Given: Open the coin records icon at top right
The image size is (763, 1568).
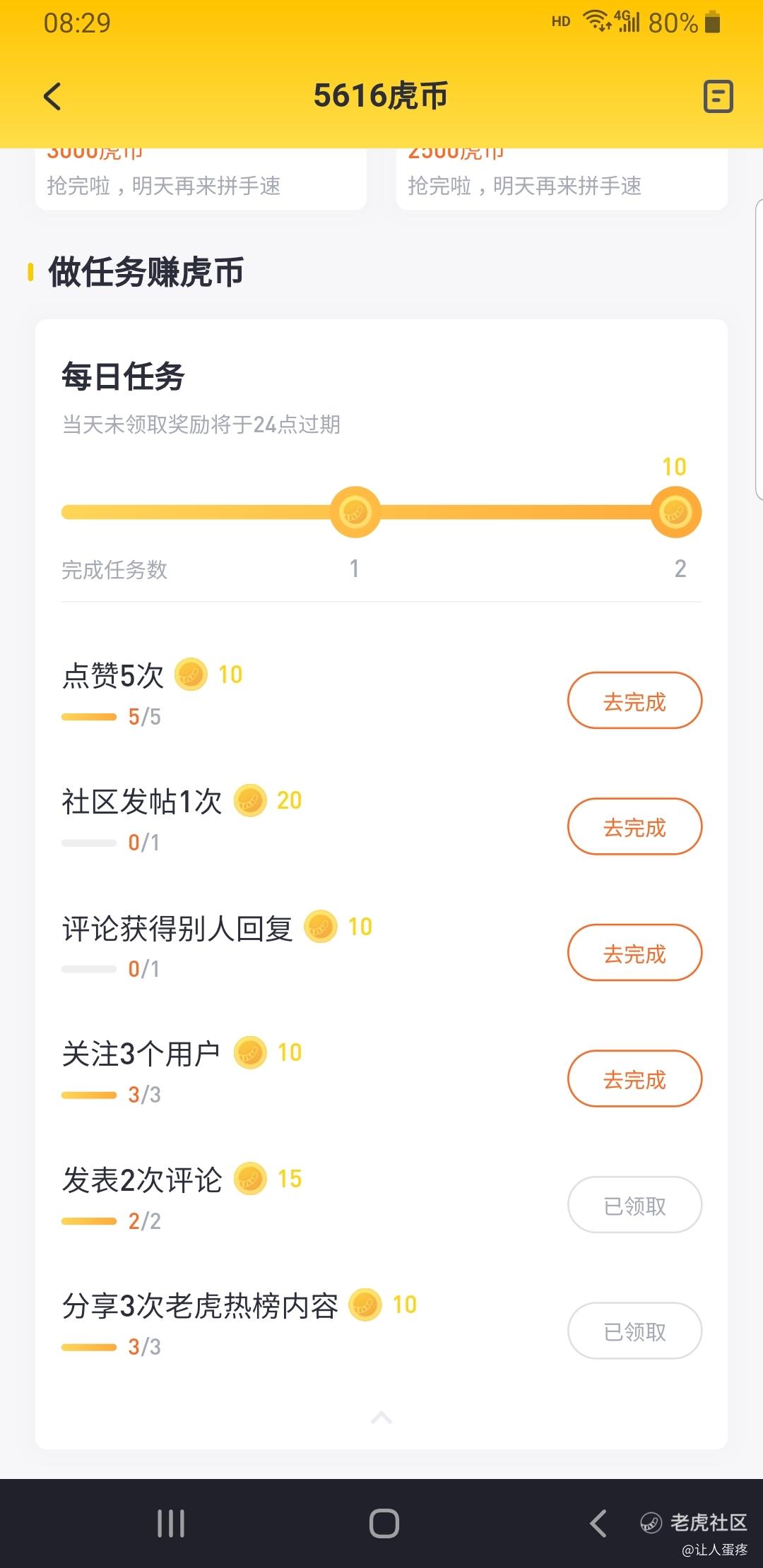Looking at the screenshot, I should coord(718,97).
